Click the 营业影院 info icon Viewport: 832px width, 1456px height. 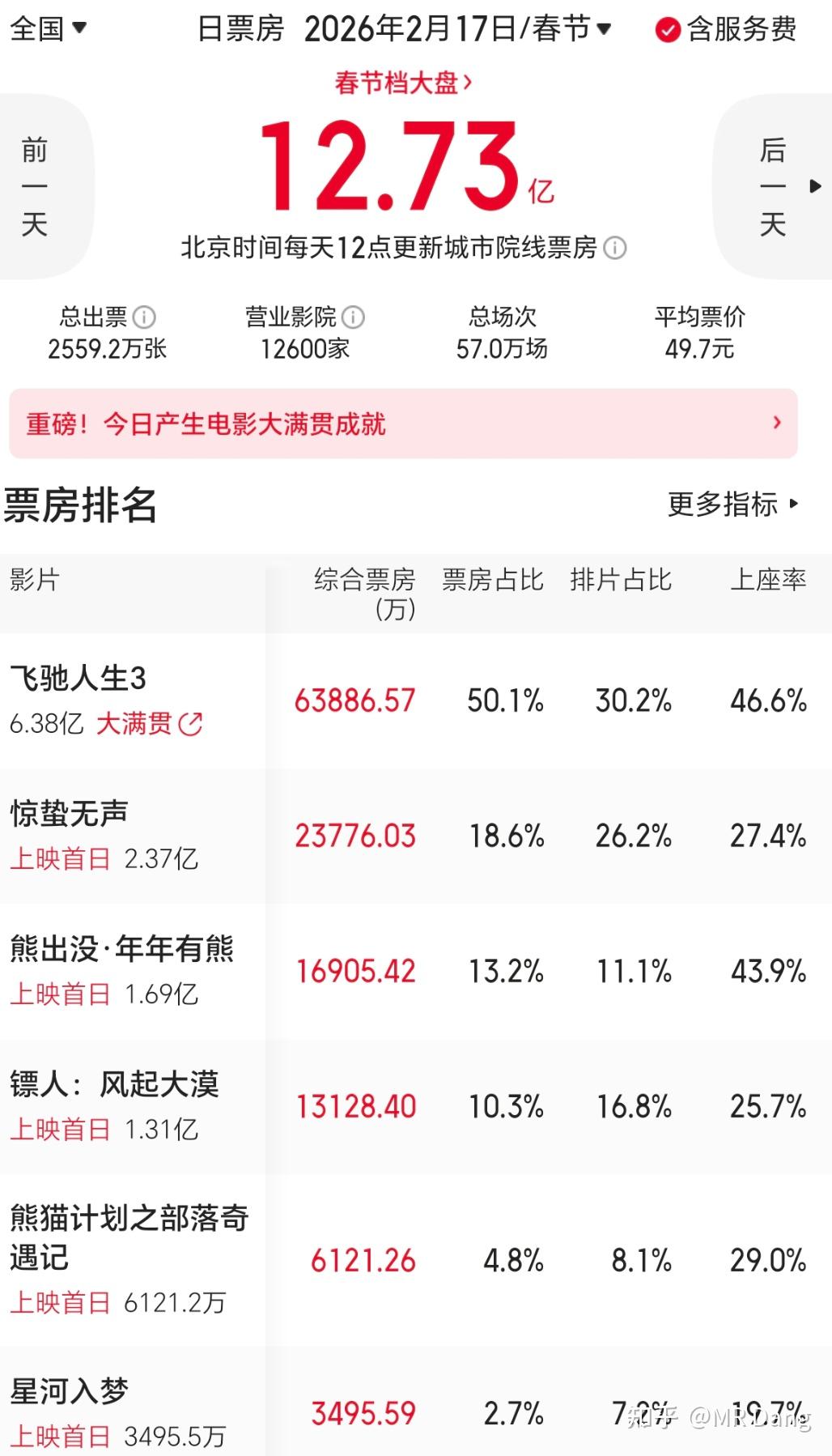tap(354, 314)
